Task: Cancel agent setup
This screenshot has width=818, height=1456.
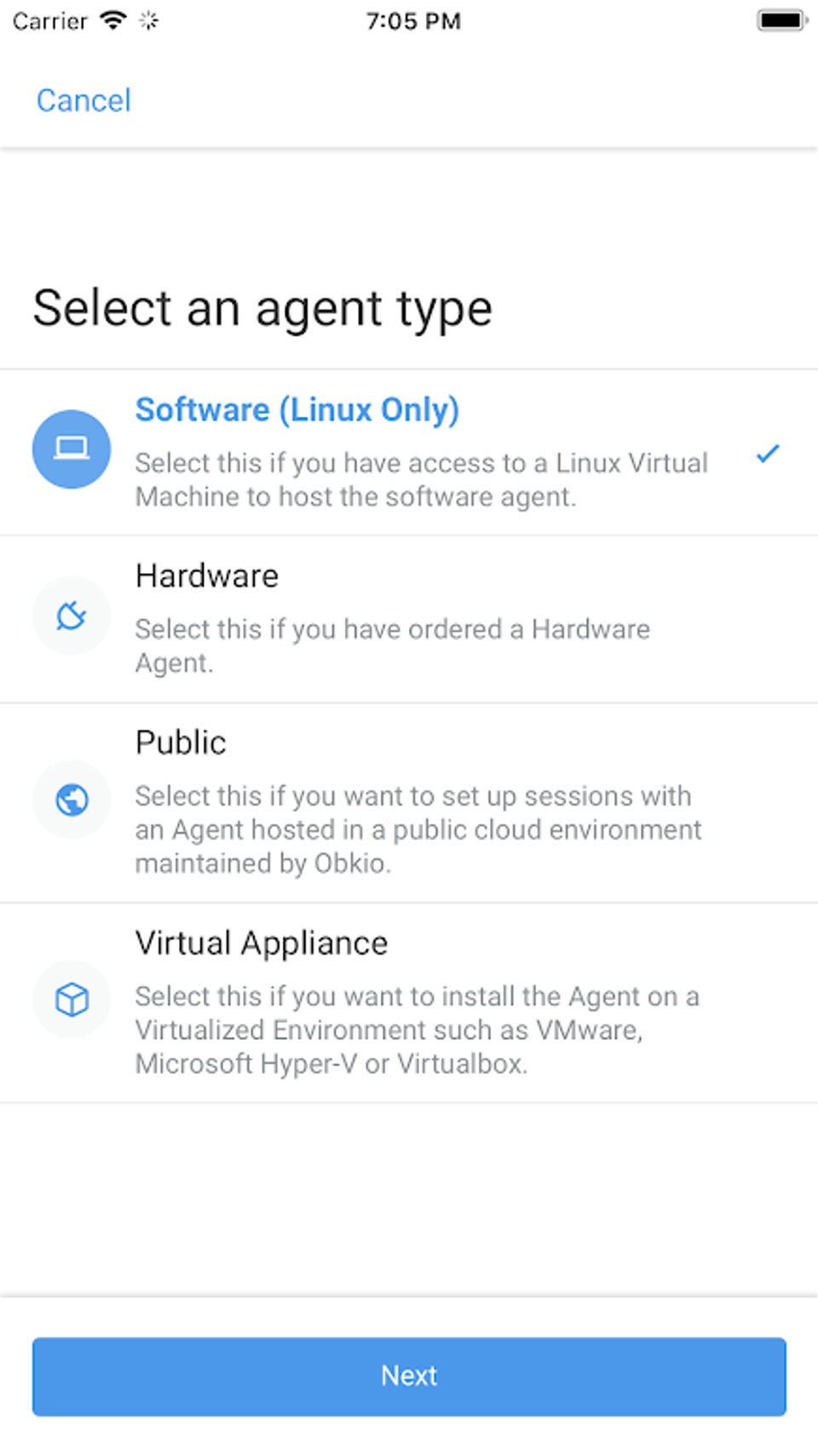Action: [x=84, y=101]
